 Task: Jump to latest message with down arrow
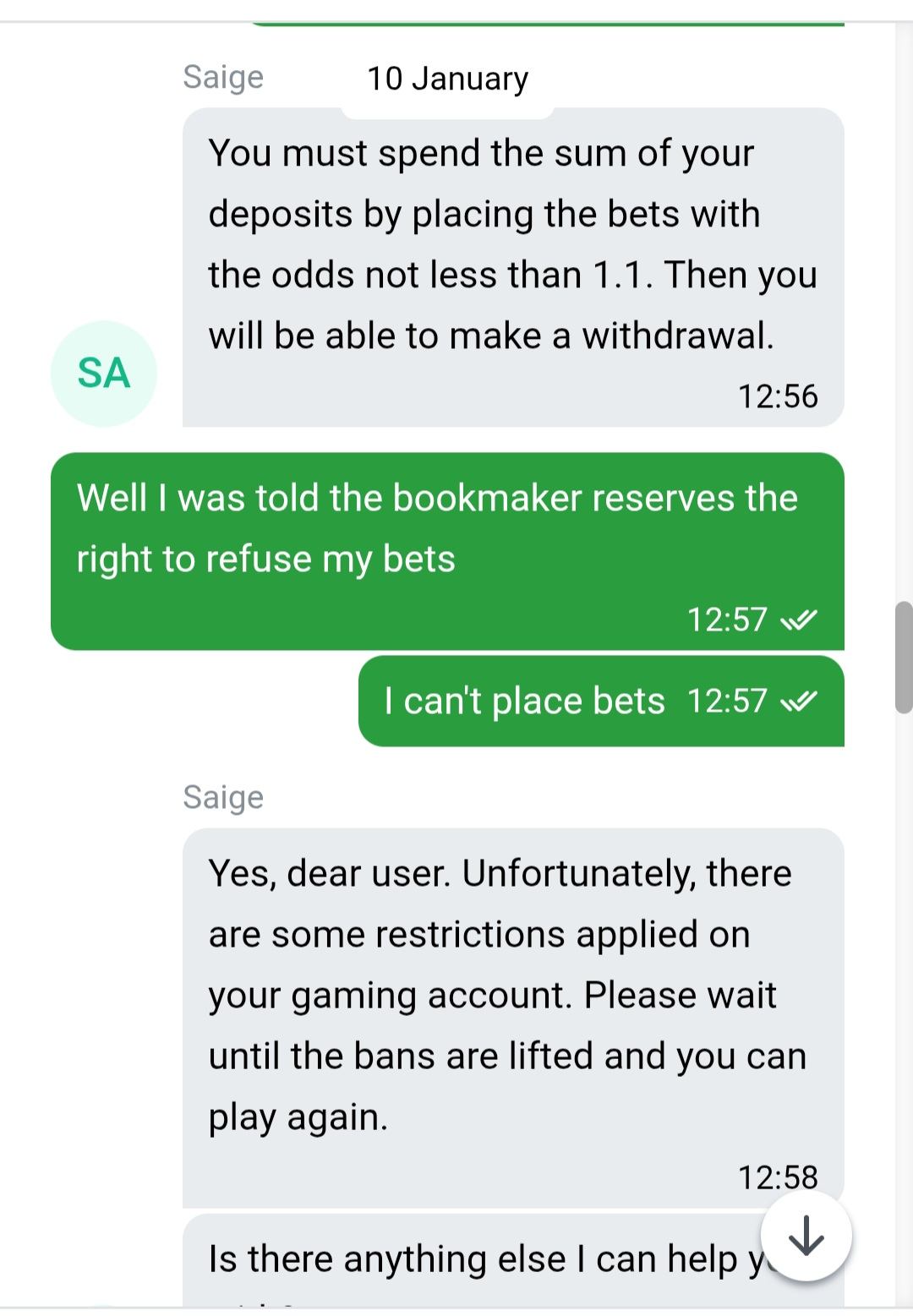805,1236
